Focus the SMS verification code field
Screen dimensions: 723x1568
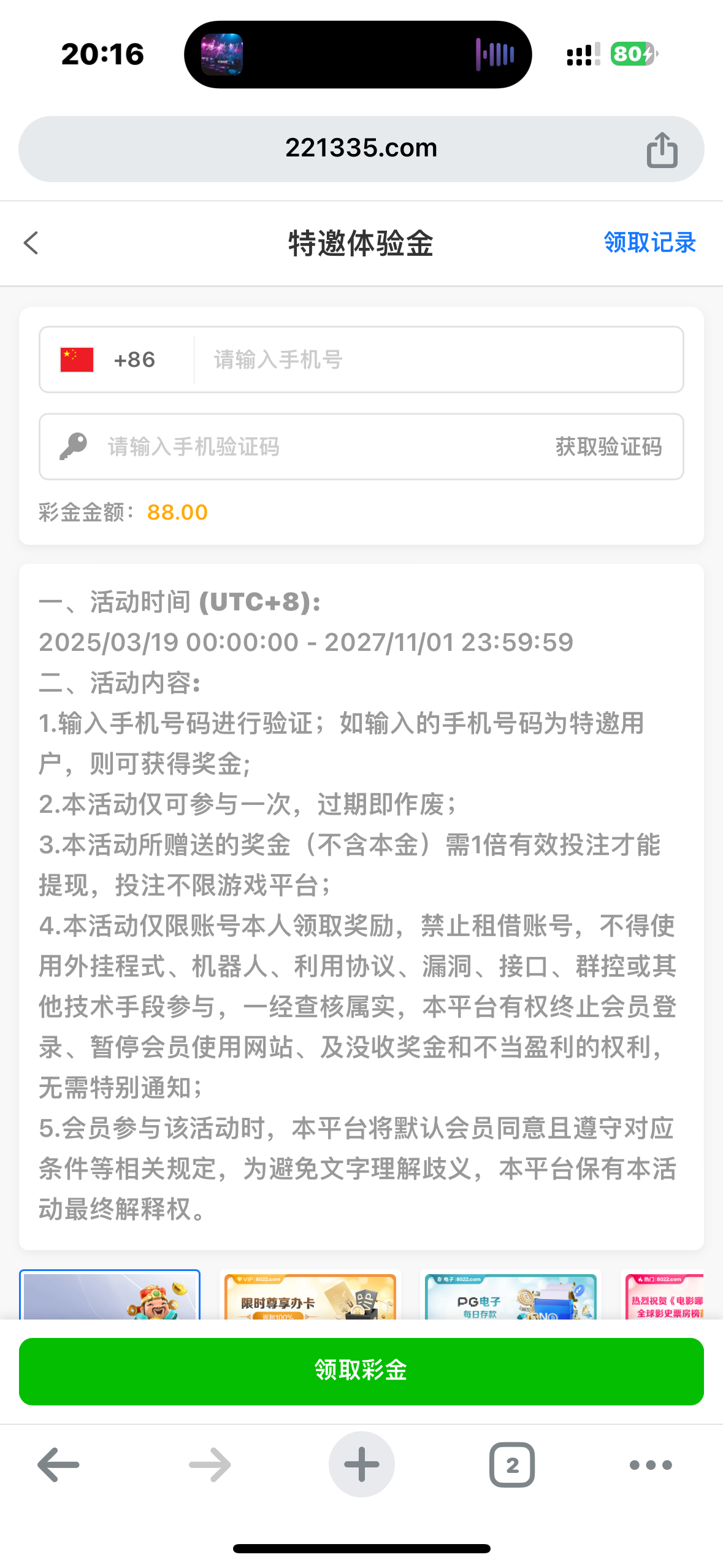click(x=307, y=447)
